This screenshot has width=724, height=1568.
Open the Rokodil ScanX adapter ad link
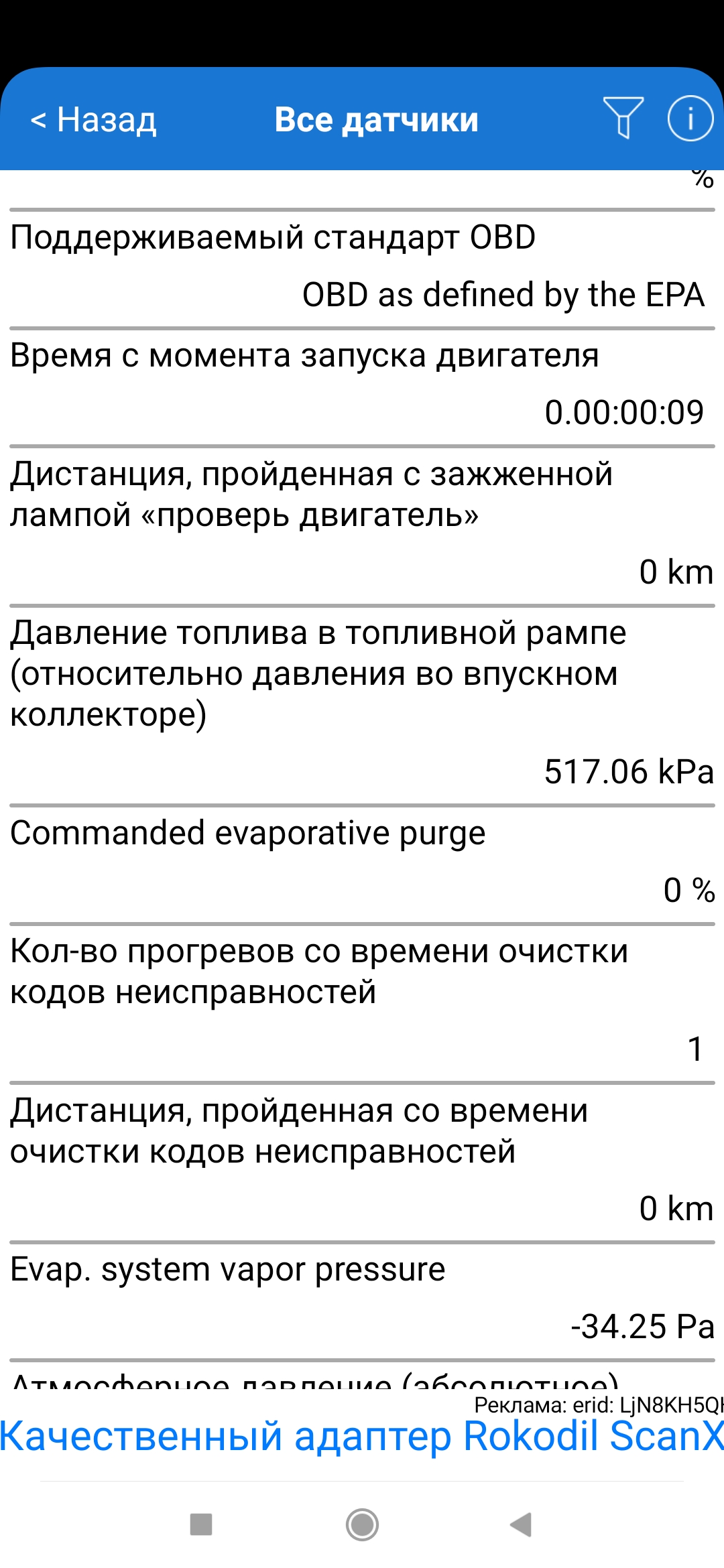(362, 1437)
